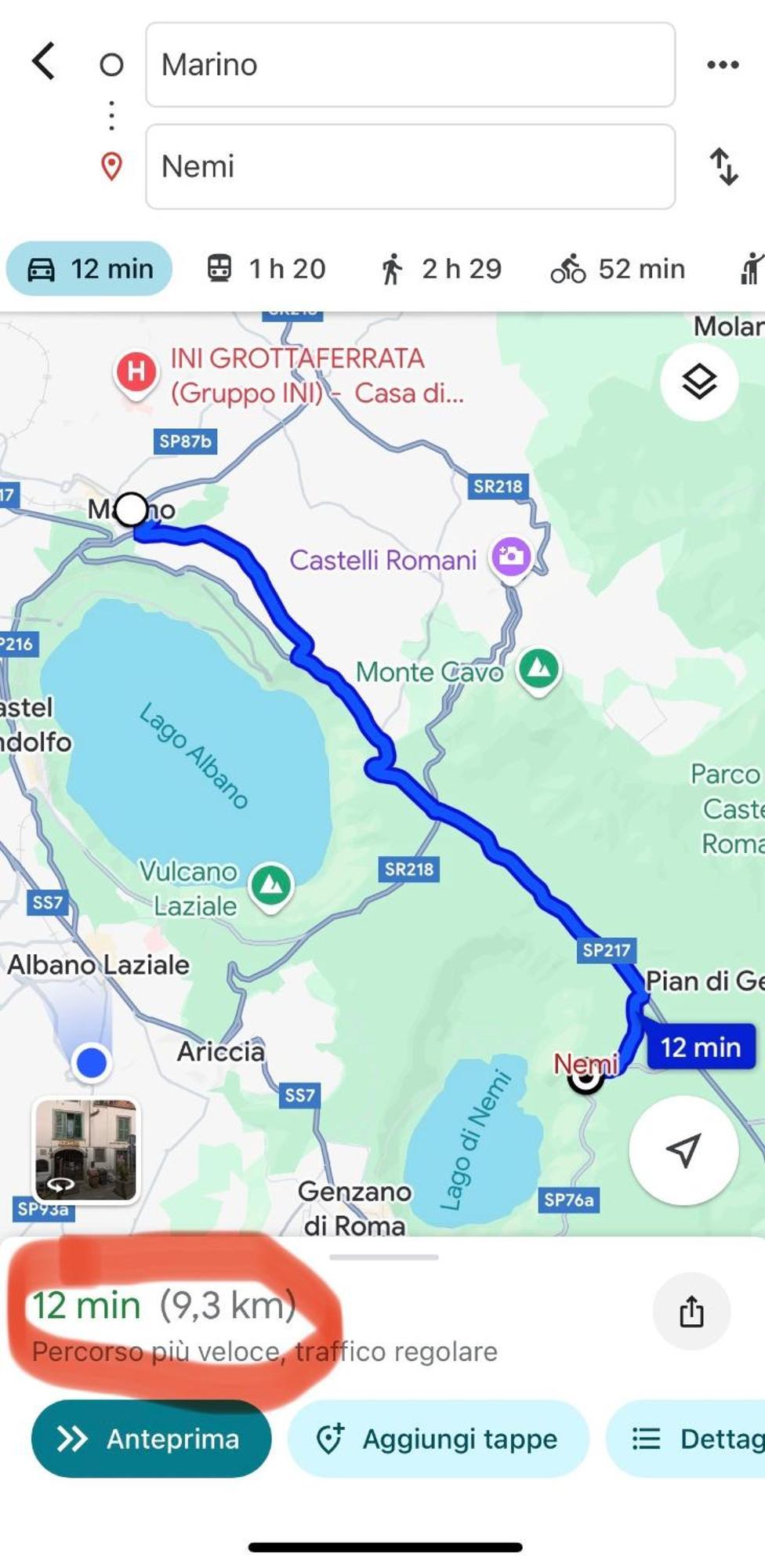Select the driving mode, 12 min
This screenshot has width=765, height=1568.
tap(89, 269)
